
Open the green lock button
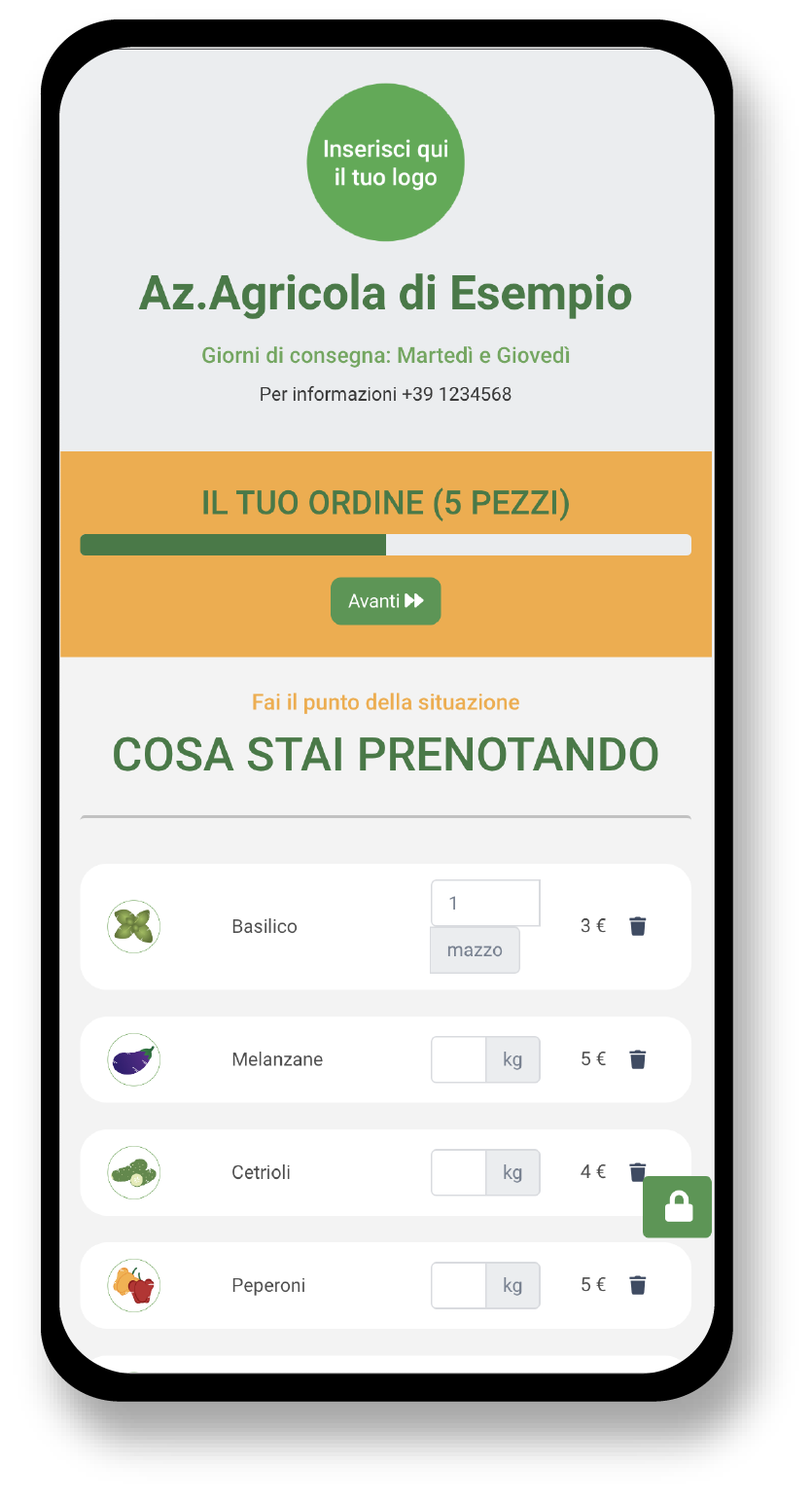[677, 1207]
